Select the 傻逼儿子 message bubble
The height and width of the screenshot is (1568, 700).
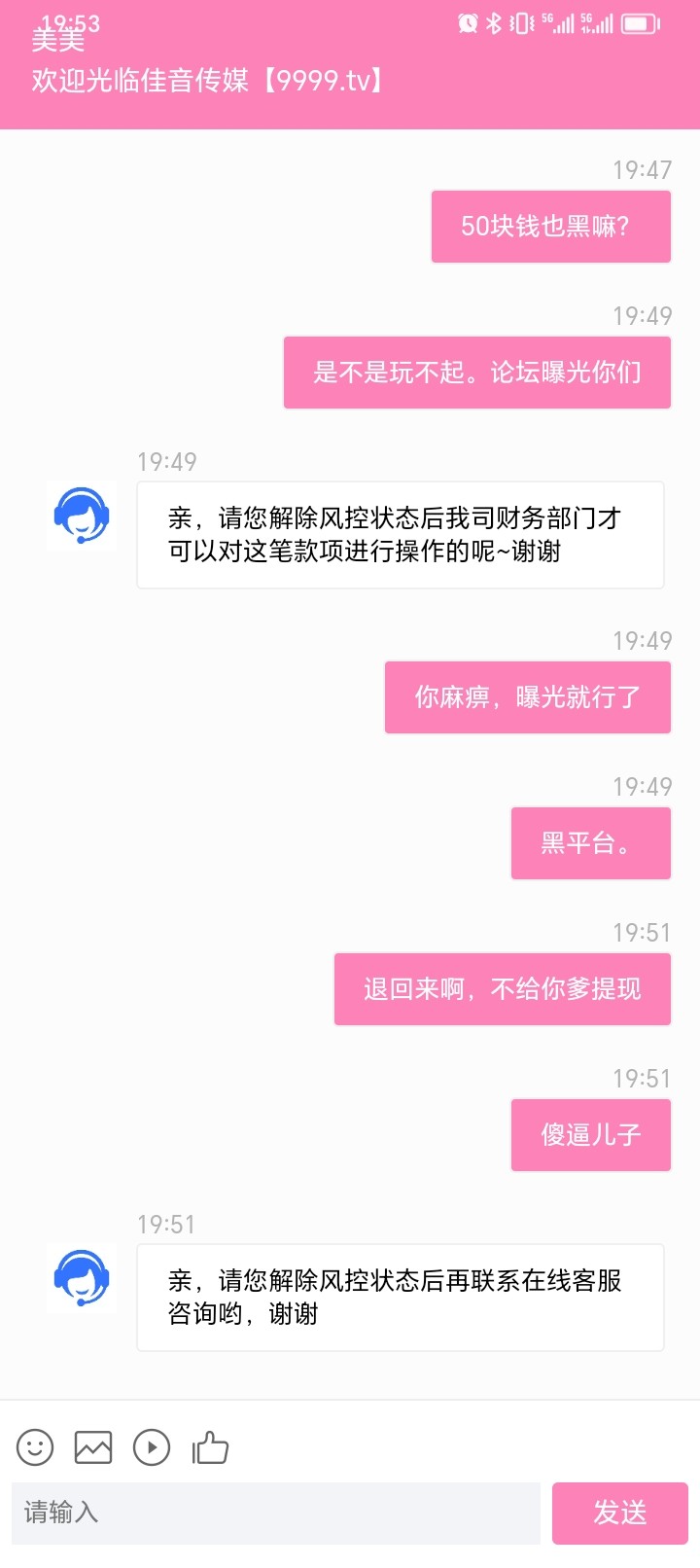point(590,1135)
